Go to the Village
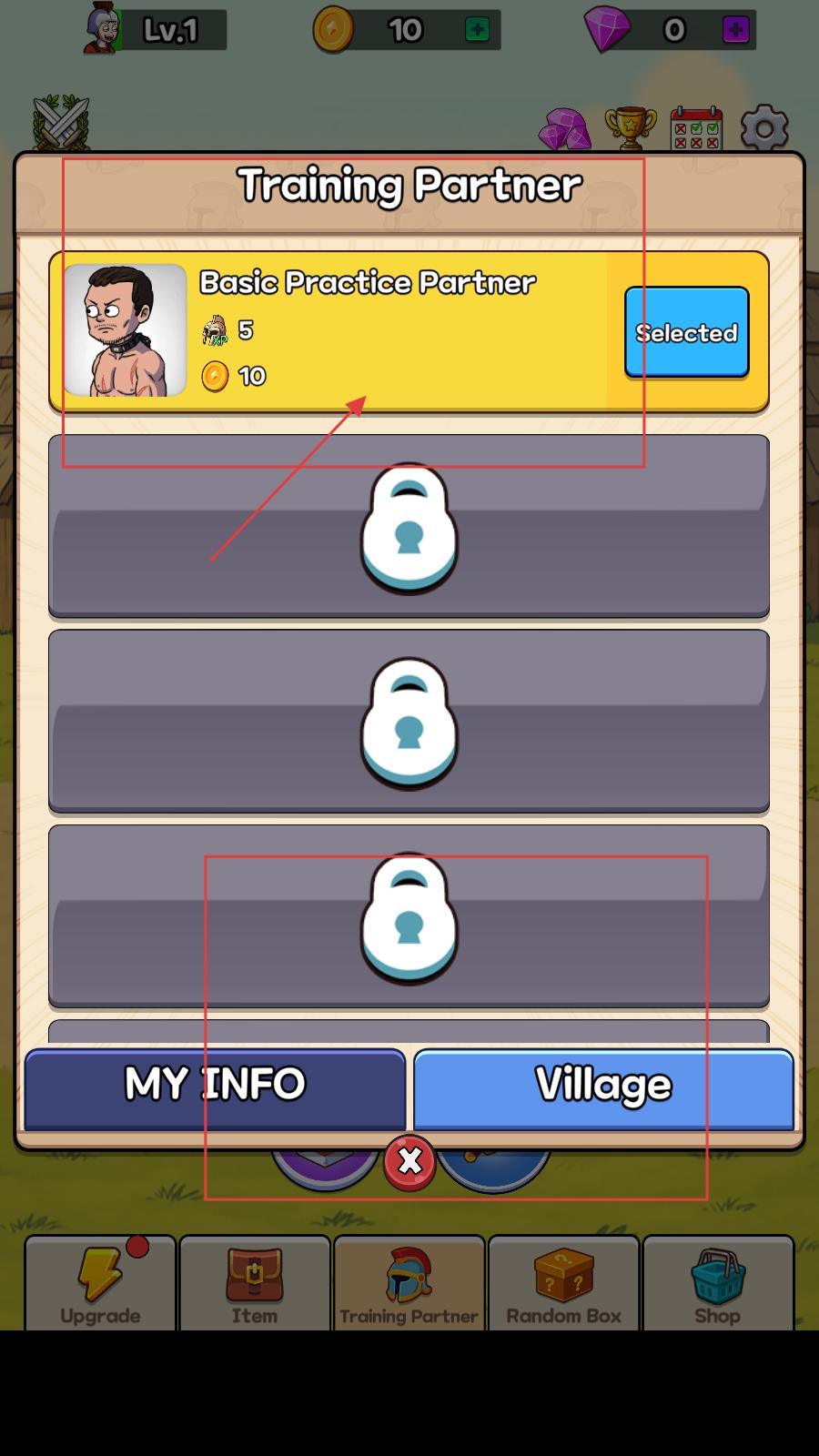Screen dimensions: 819x1456 (603, 1087)
